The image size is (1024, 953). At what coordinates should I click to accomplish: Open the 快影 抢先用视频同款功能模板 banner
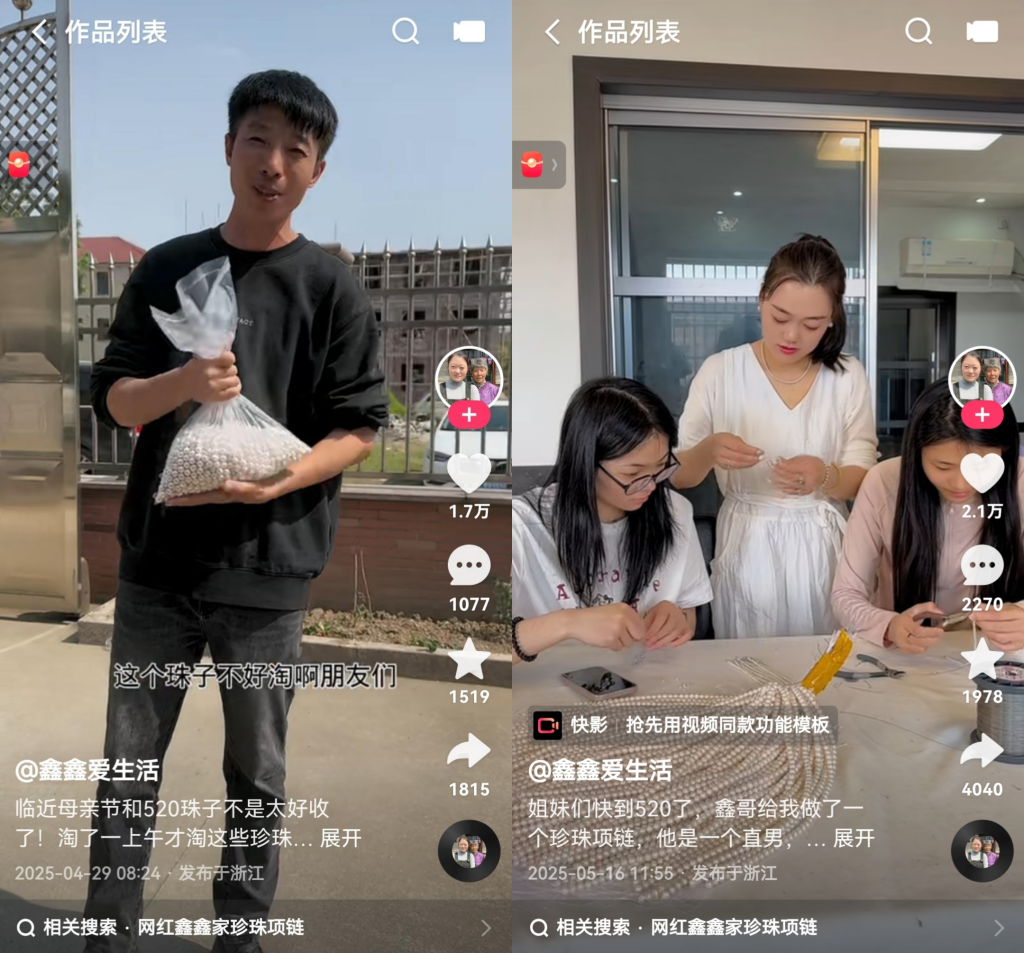point(683,725)
